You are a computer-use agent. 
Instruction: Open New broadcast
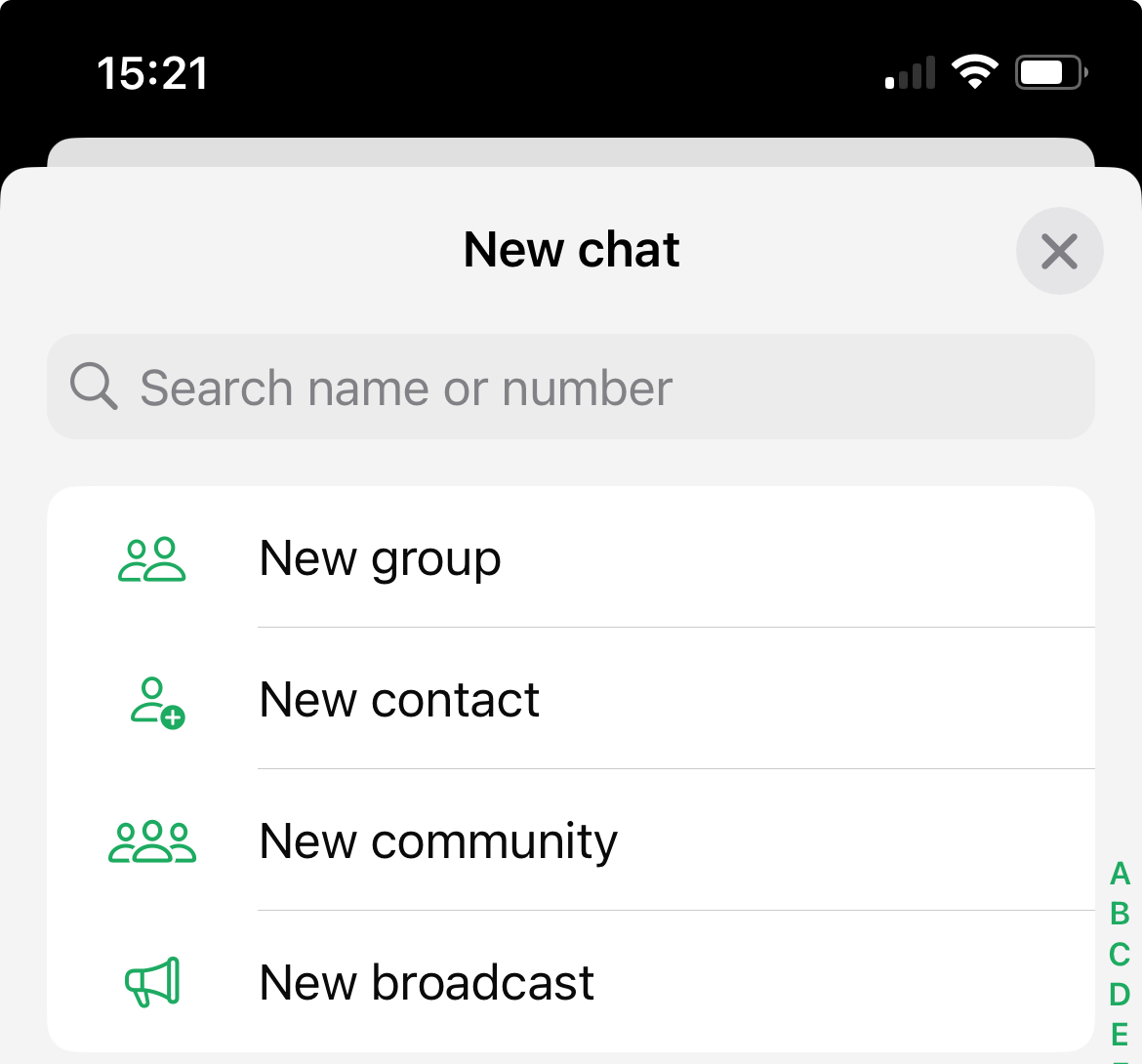coord(570,982)
